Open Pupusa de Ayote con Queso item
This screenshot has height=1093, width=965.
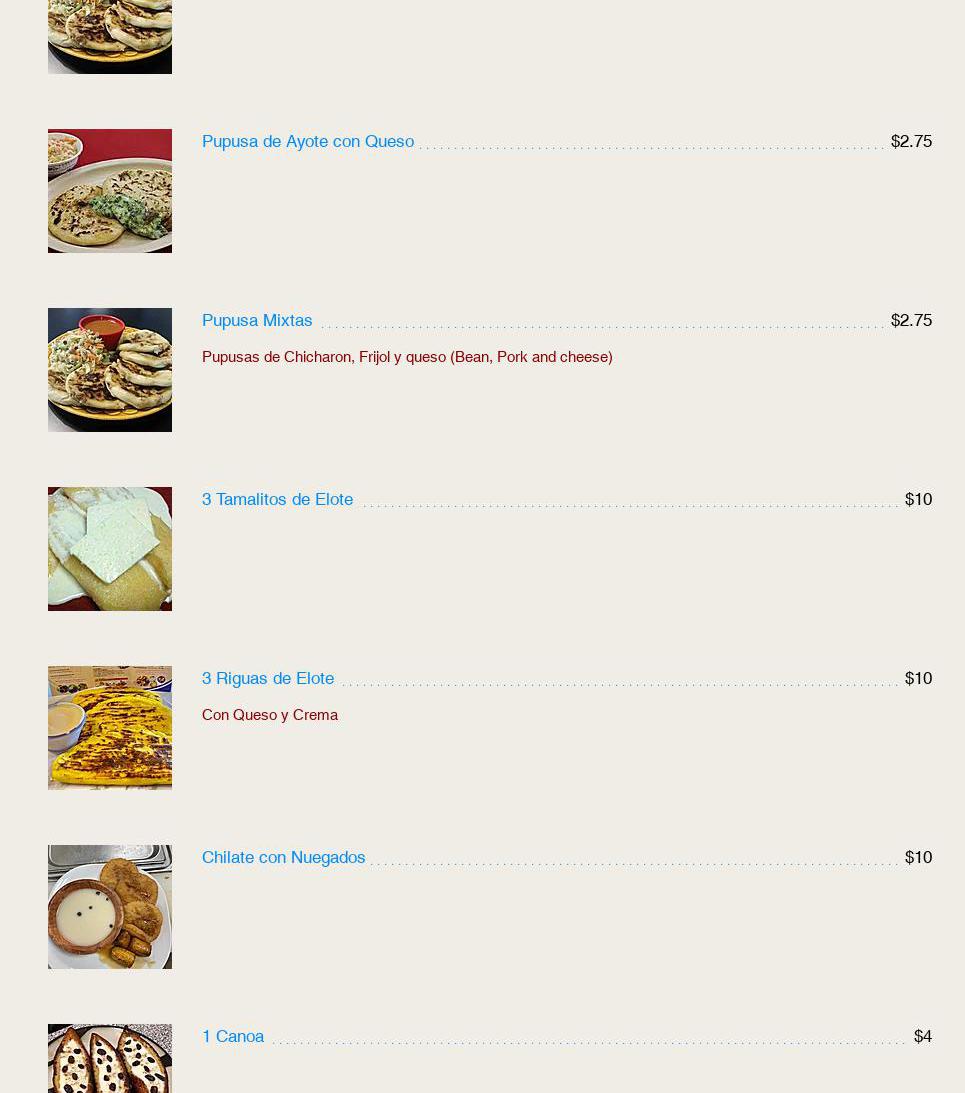[x=308, y=141]
